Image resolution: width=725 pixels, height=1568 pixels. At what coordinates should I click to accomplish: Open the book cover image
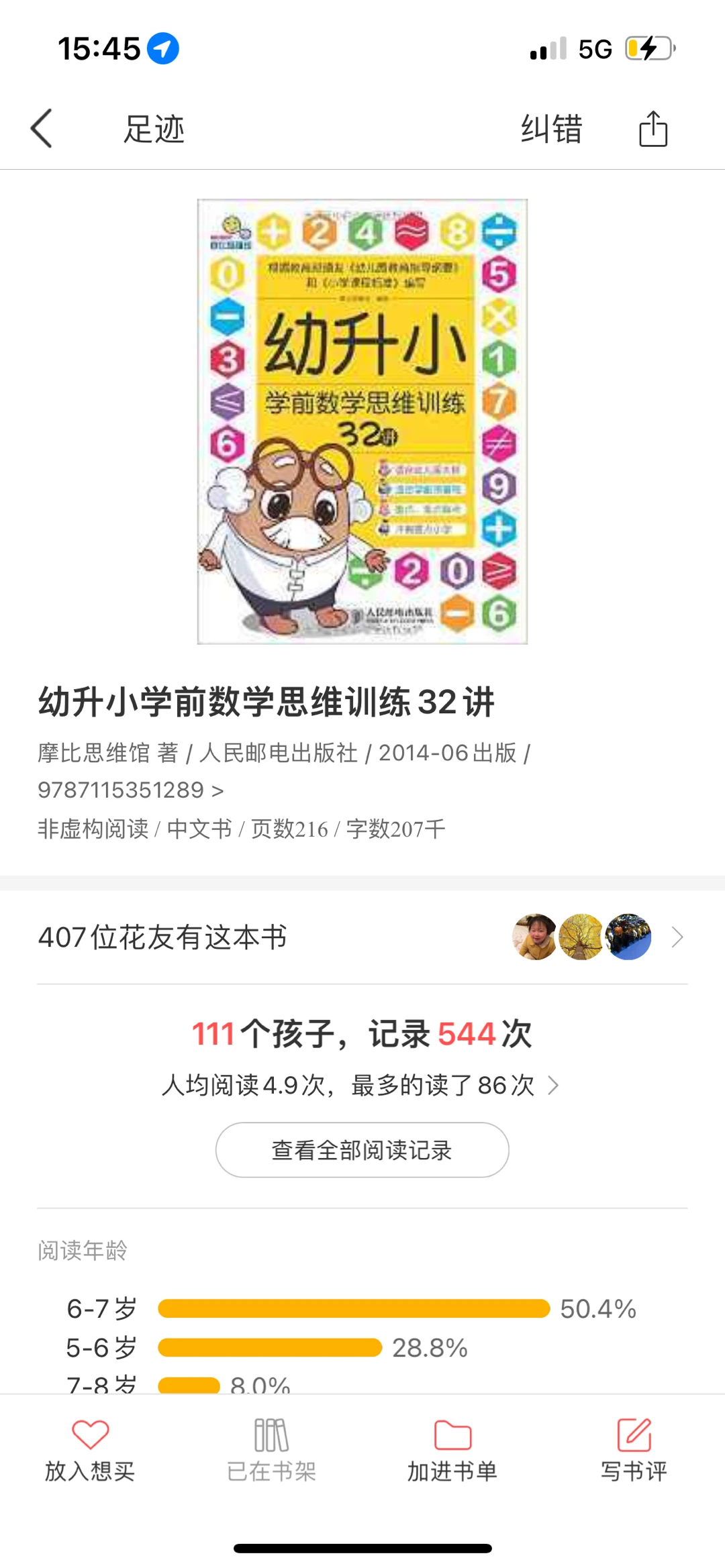(x=362, y=421)
